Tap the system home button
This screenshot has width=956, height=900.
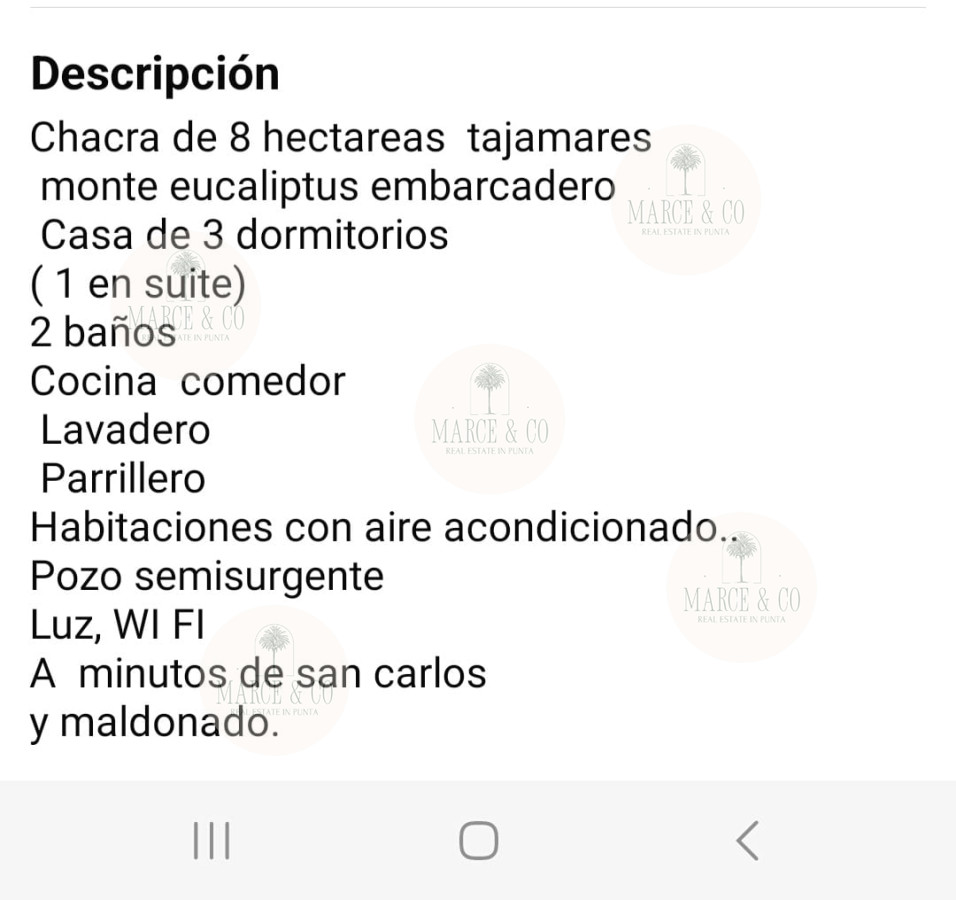point(478,840)
